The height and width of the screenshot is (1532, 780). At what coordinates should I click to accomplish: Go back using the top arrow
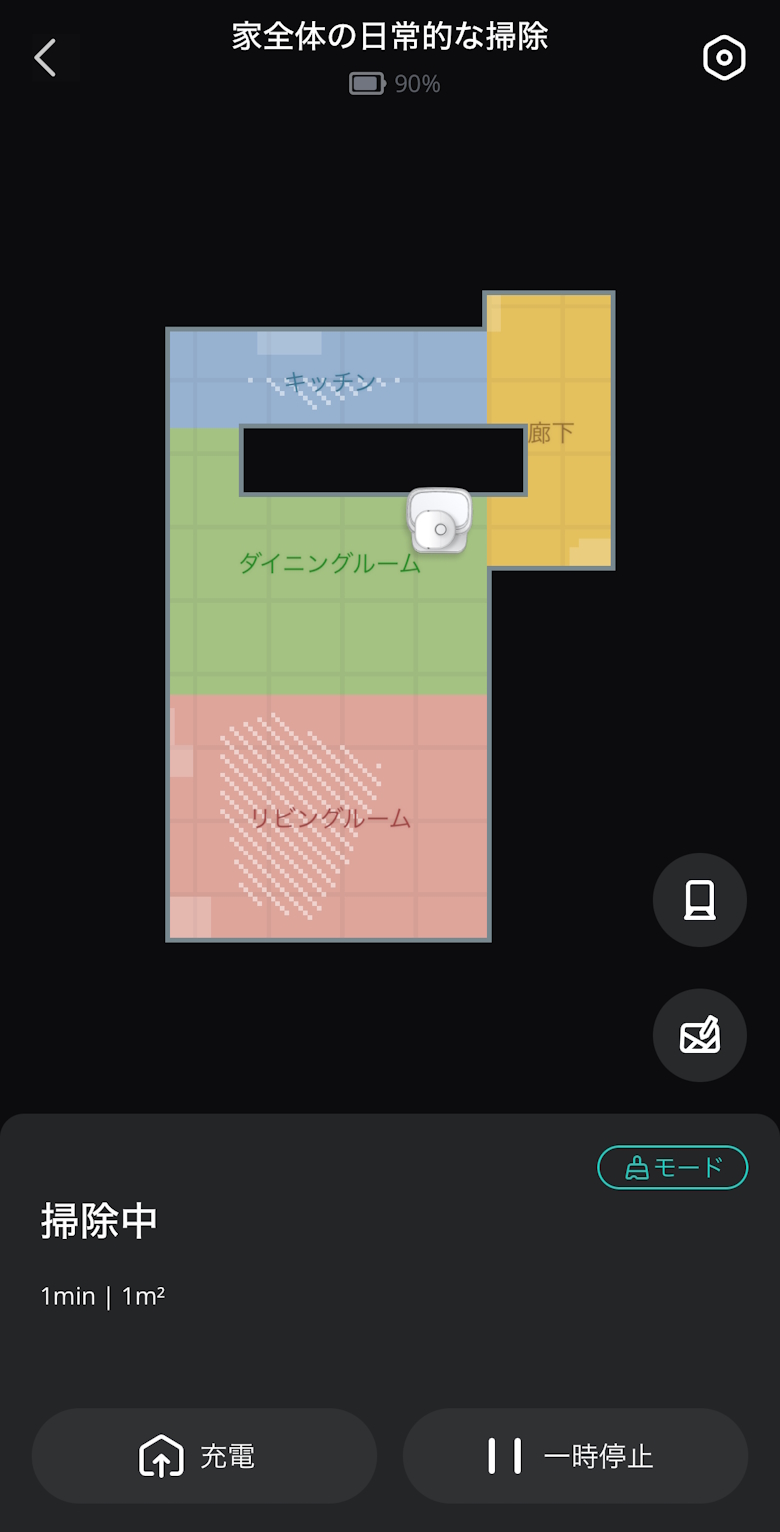coord(46,58)
